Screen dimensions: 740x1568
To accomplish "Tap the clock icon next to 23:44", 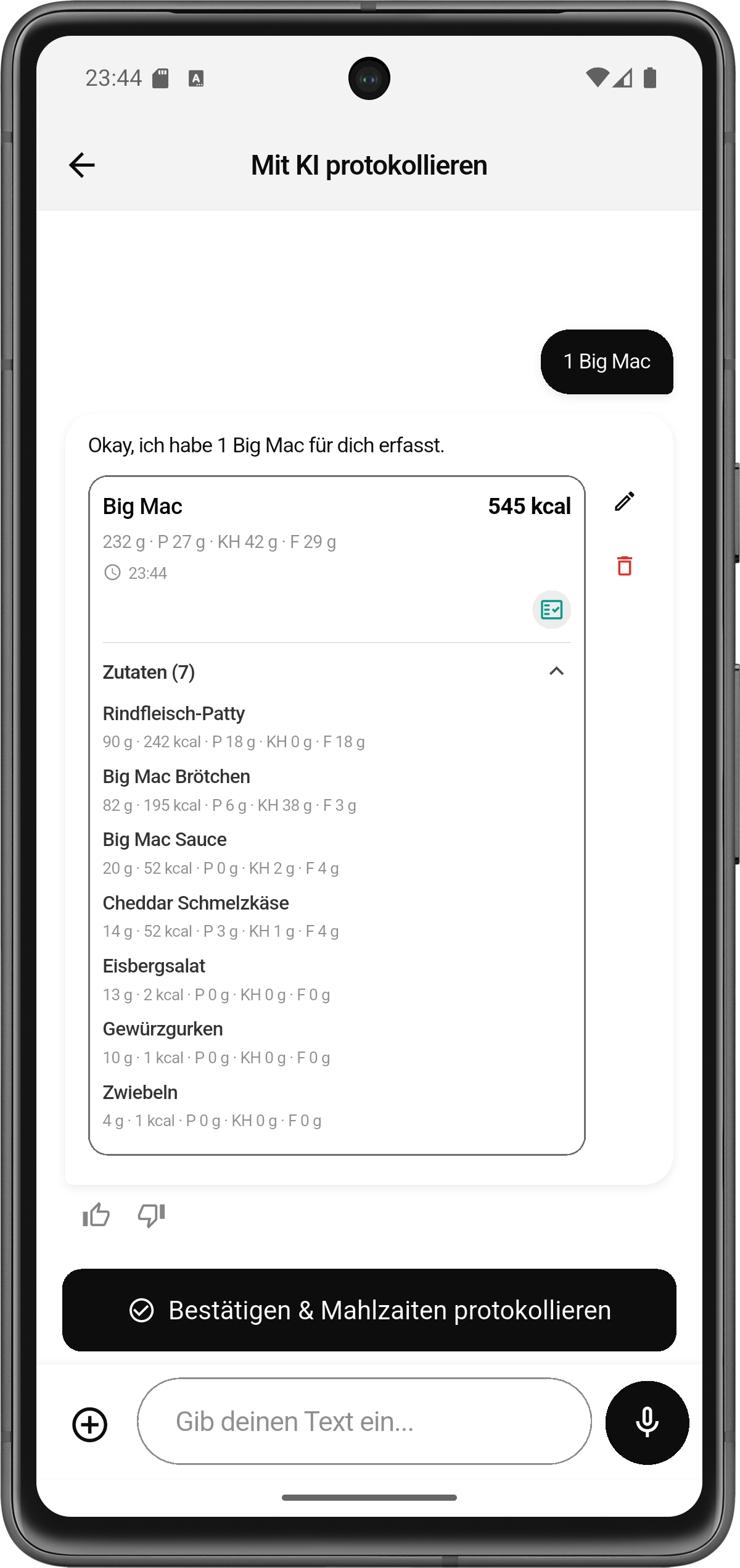I will pyautogui.click(x=113, y=573).
